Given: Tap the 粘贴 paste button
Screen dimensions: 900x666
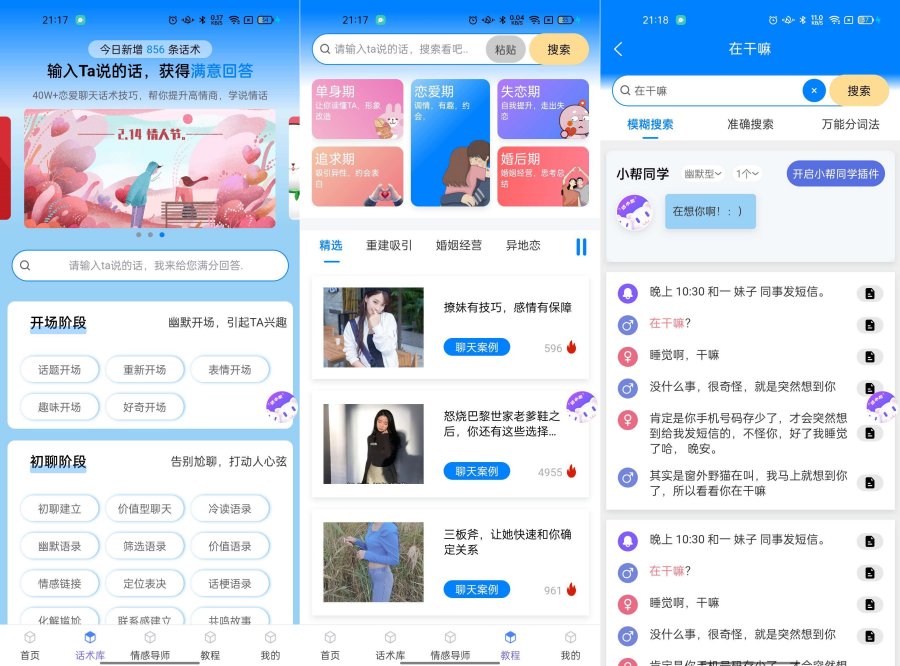Looking at the screenshot, I should click(x=506, y=49).
